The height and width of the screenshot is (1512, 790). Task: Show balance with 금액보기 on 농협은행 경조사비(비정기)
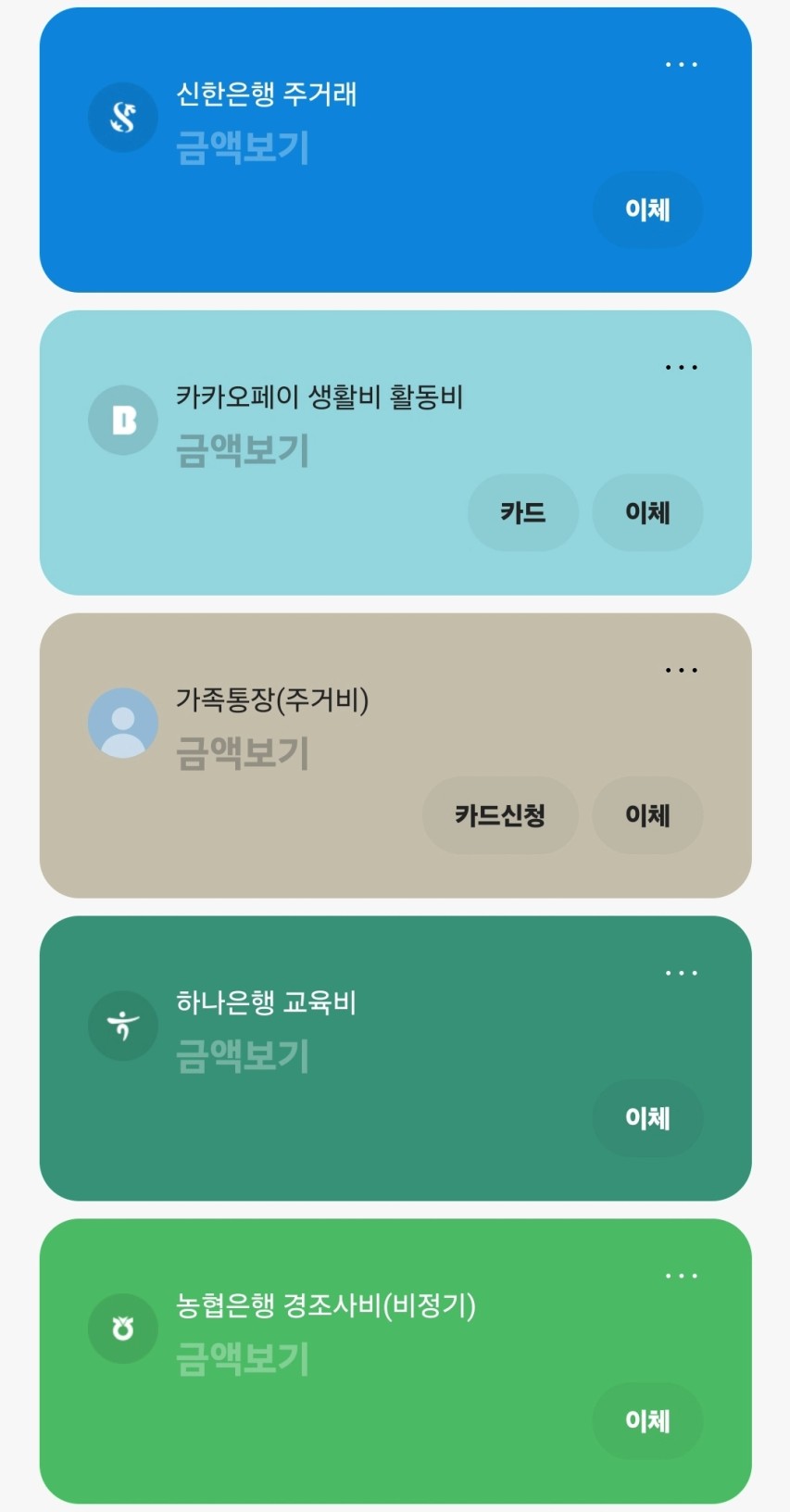(243, 1359)
